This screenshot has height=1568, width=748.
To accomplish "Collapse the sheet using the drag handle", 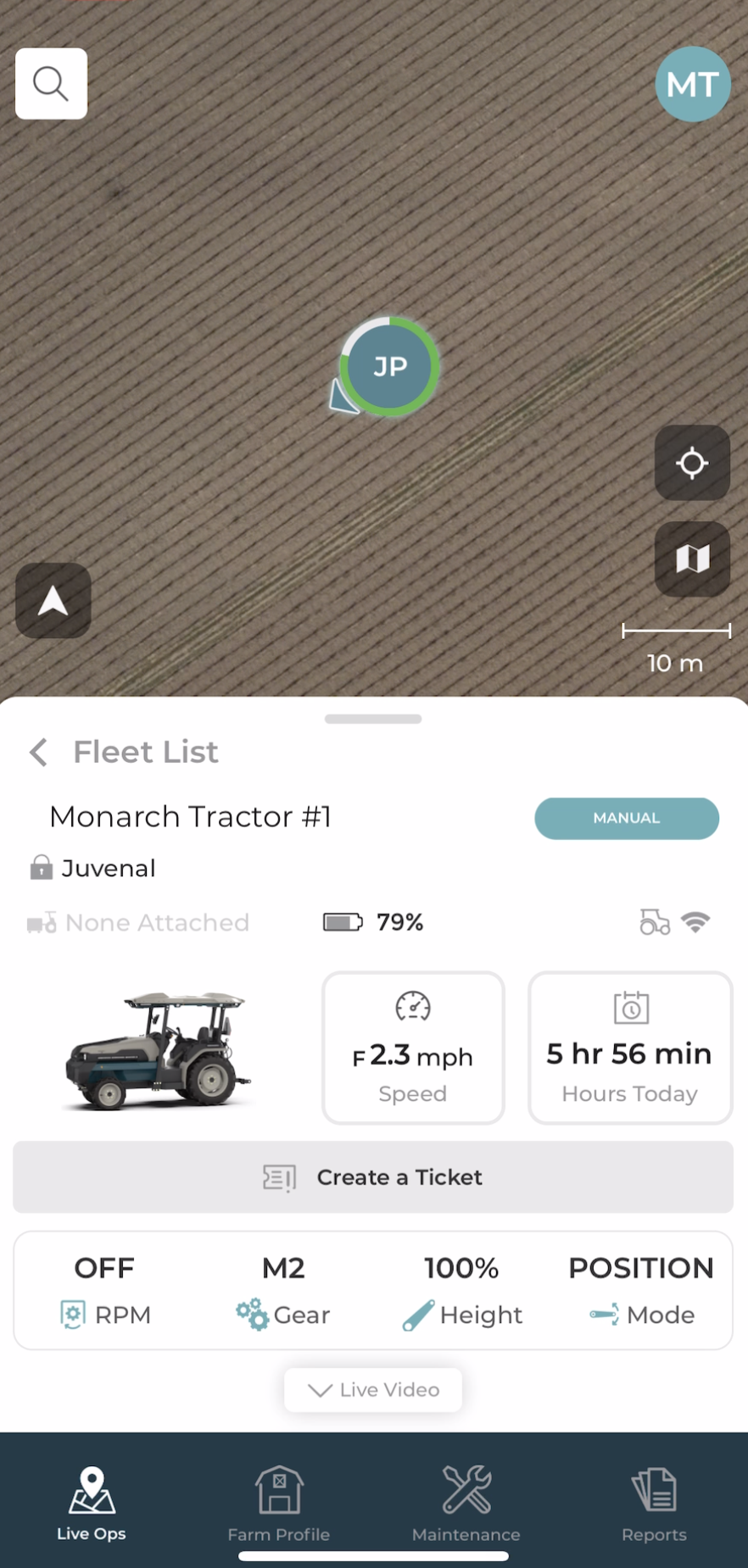I will pyautogui.click(x=373, y=718).
